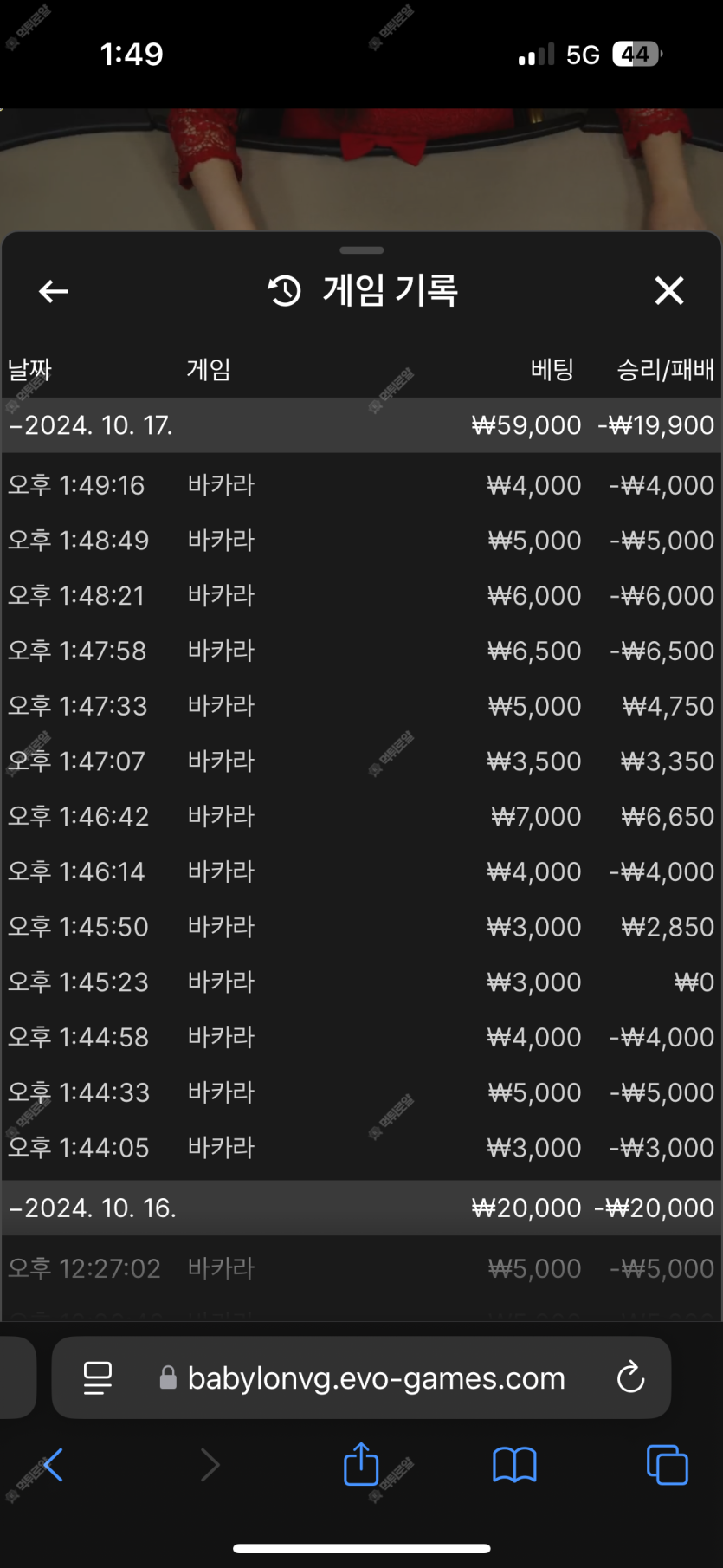The image size is (723, 1568).
Task: Go back in Safari browser
Action: (52, 1465)
